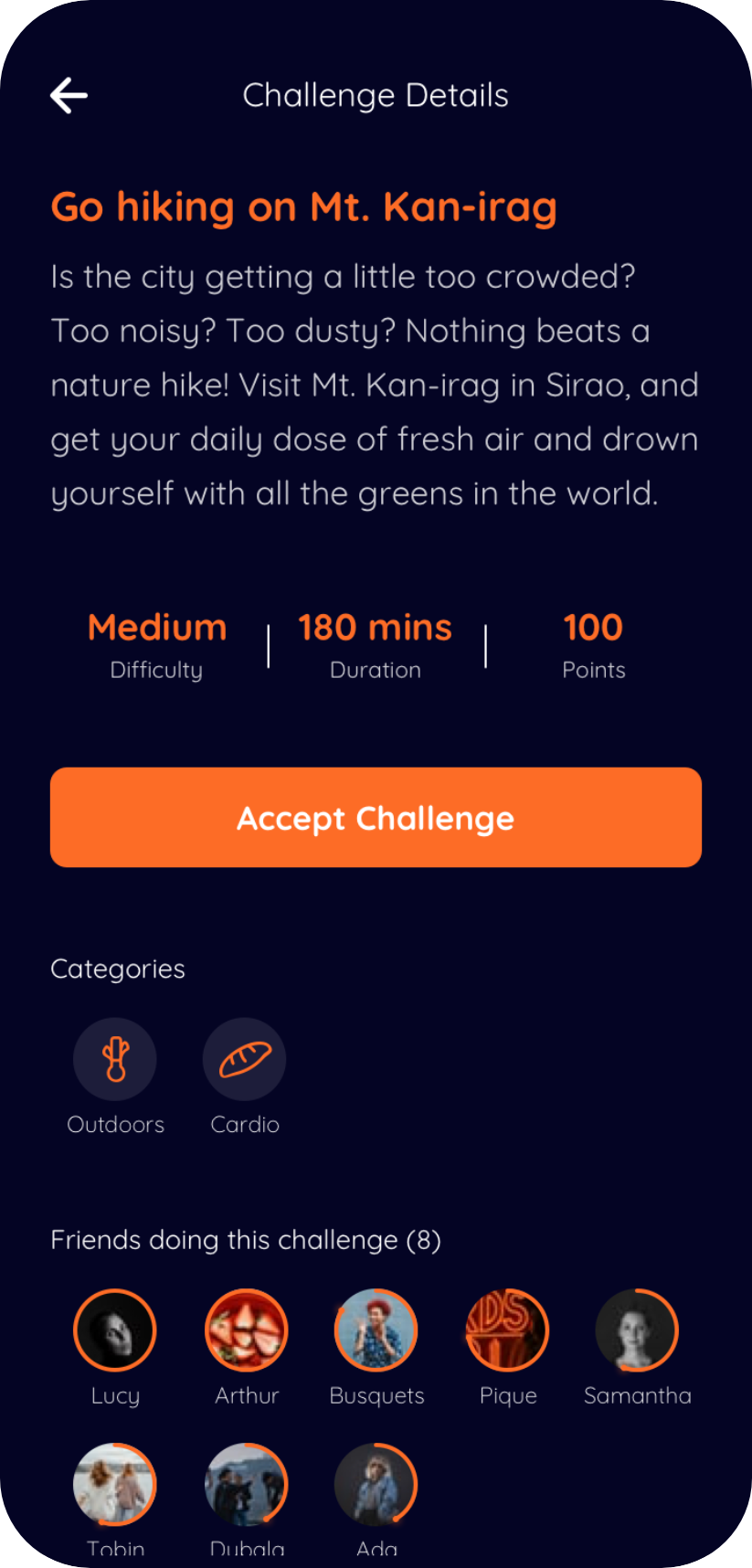Viewport: 752px width, 1568px height.
Task: Tap the 100 Points value
Action: [592, 627]
